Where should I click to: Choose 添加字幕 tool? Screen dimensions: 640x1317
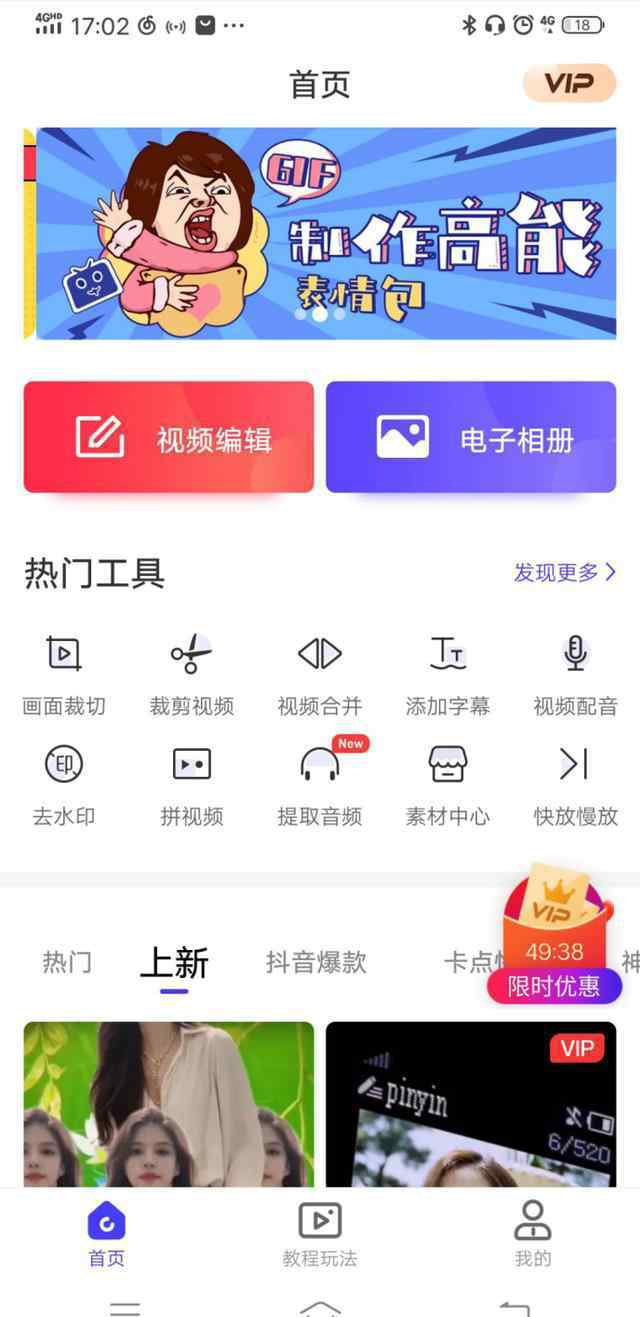coord(448,676)
